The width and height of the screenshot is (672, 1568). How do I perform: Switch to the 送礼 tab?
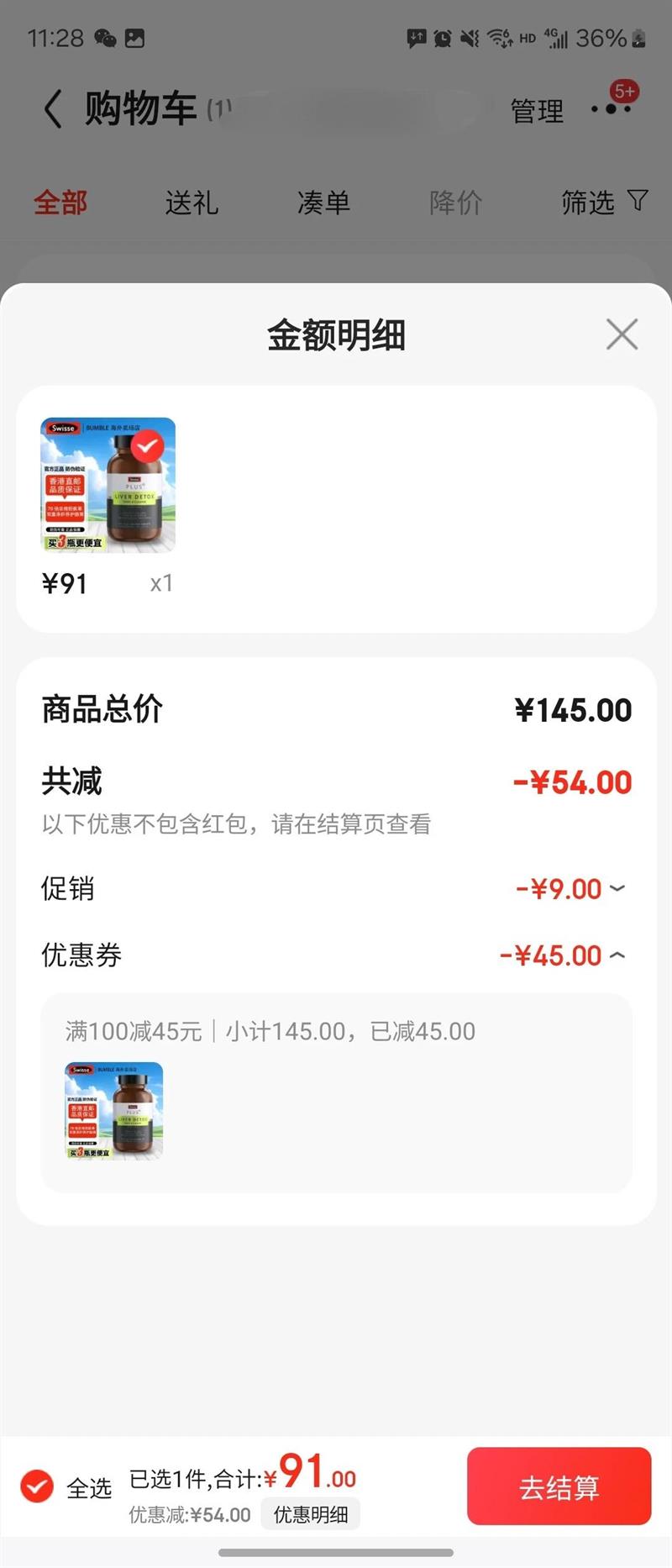192,203
